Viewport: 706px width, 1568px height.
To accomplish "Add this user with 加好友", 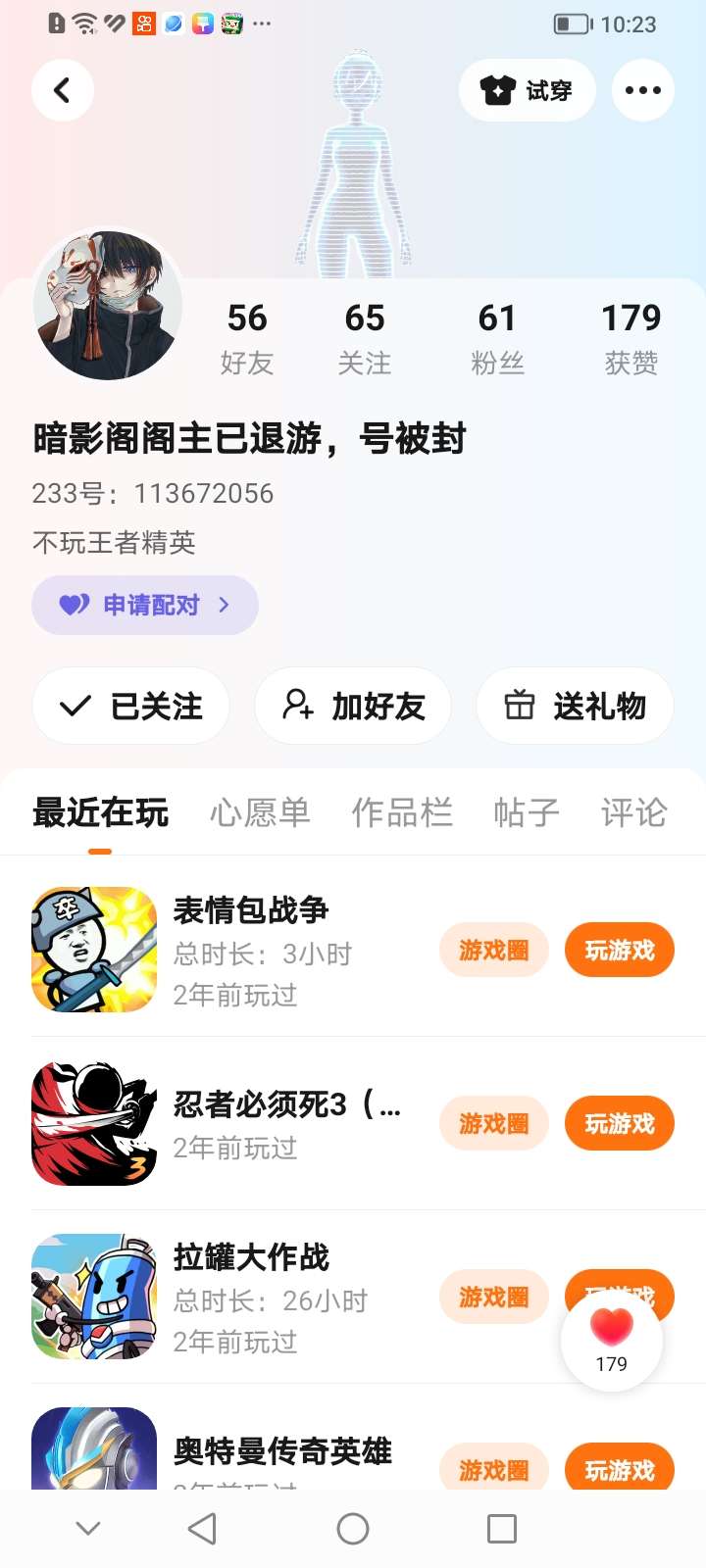I will point(353,706).
